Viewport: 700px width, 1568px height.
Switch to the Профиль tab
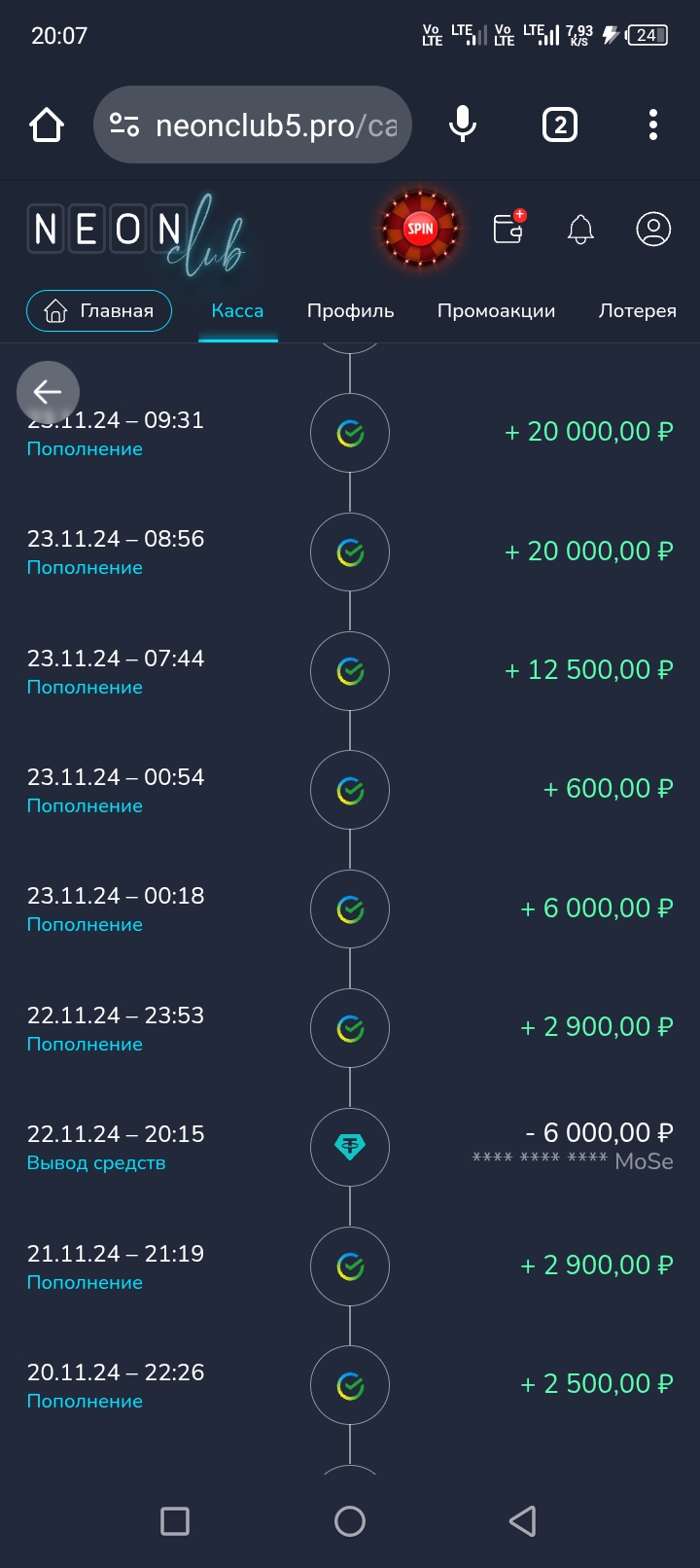(350, 311)
